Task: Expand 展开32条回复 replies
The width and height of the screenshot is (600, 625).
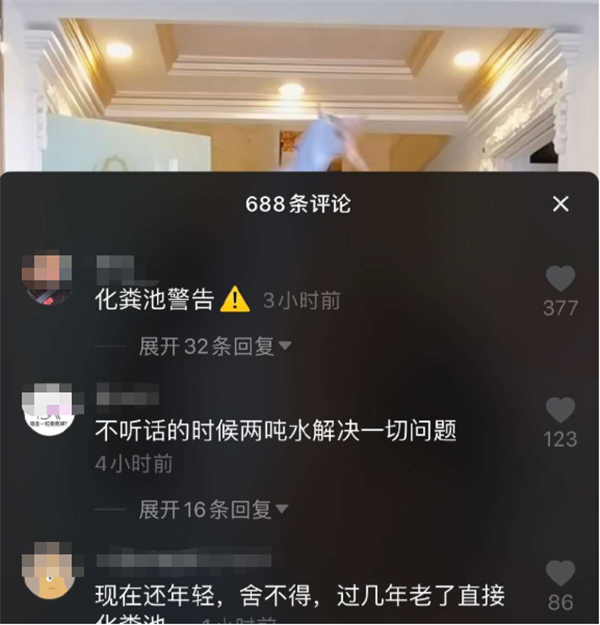Action: point(214,346)
